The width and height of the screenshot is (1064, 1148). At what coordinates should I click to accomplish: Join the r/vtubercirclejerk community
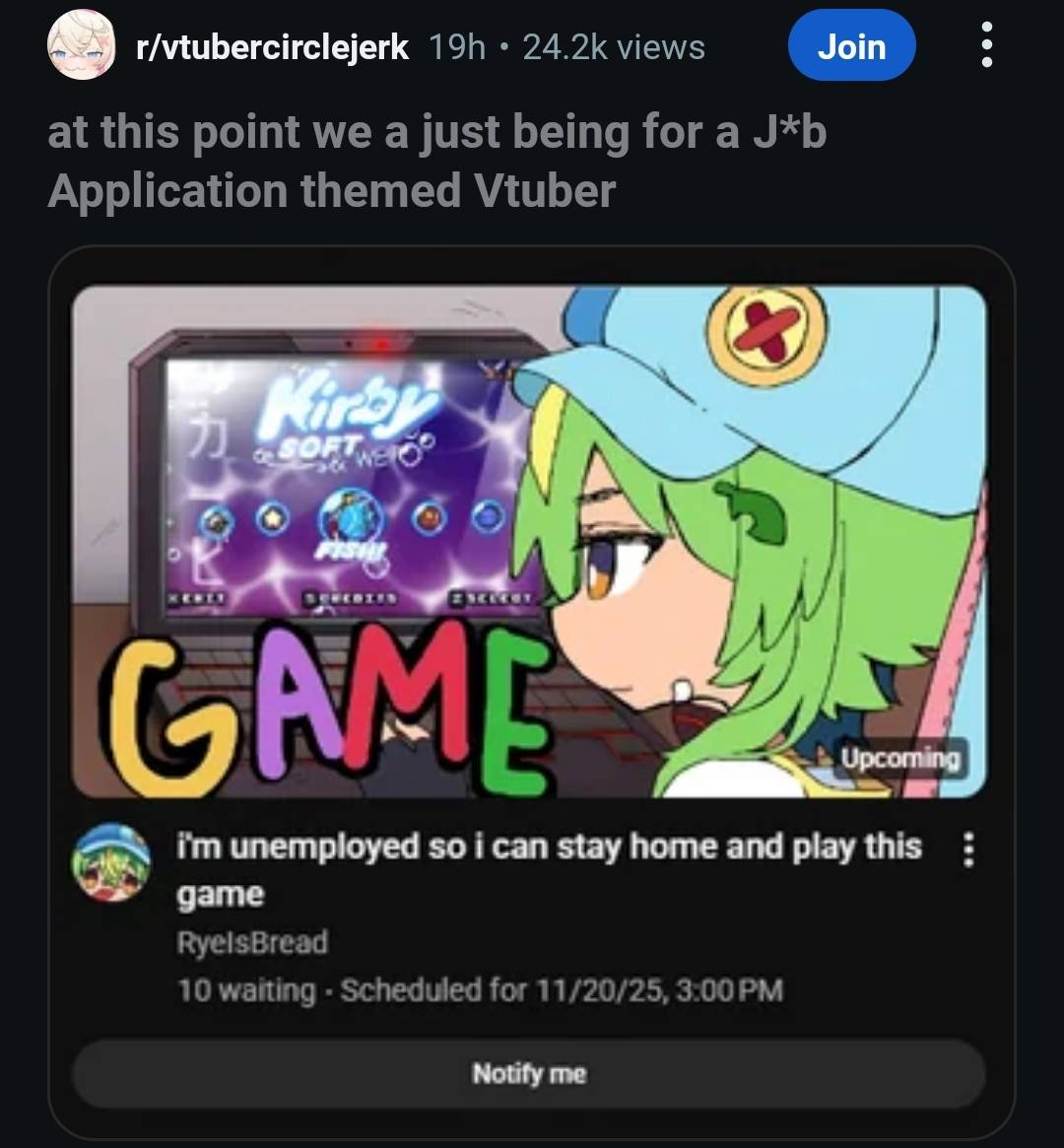pyautogui.click(x=851, y=46)
